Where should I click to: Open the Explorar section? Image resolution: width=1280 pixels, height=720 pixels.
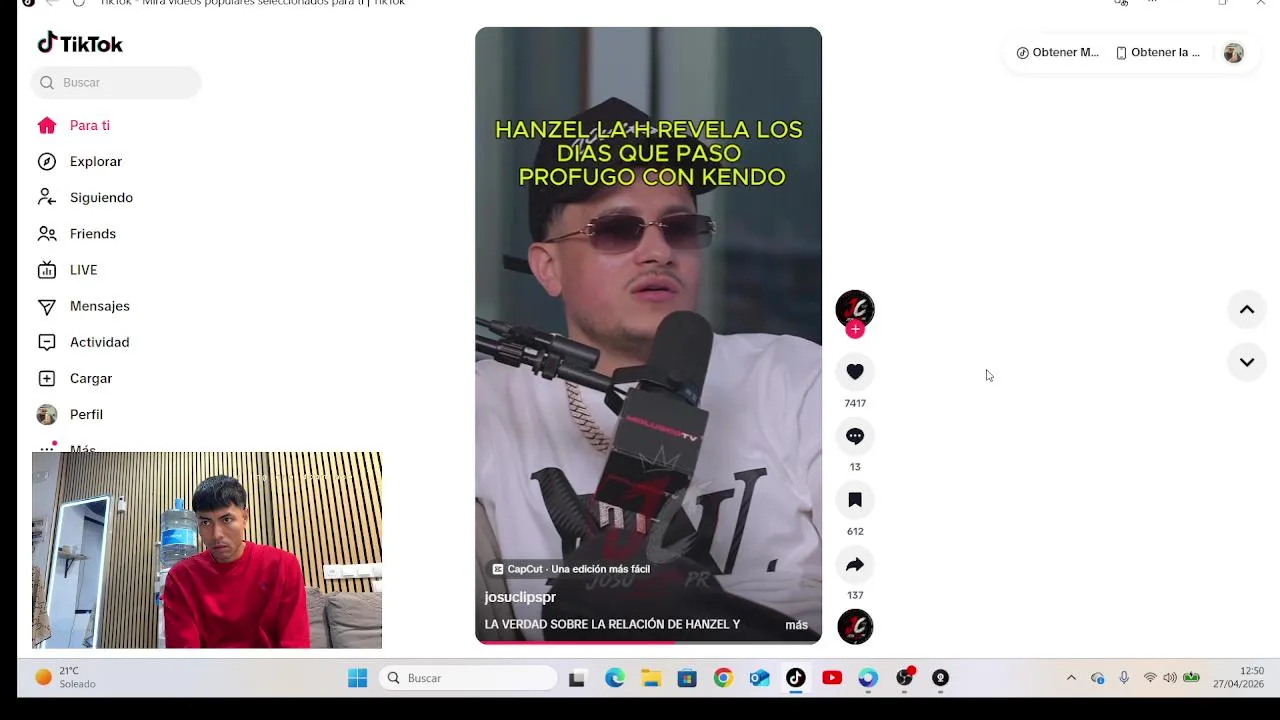[95, 162]
